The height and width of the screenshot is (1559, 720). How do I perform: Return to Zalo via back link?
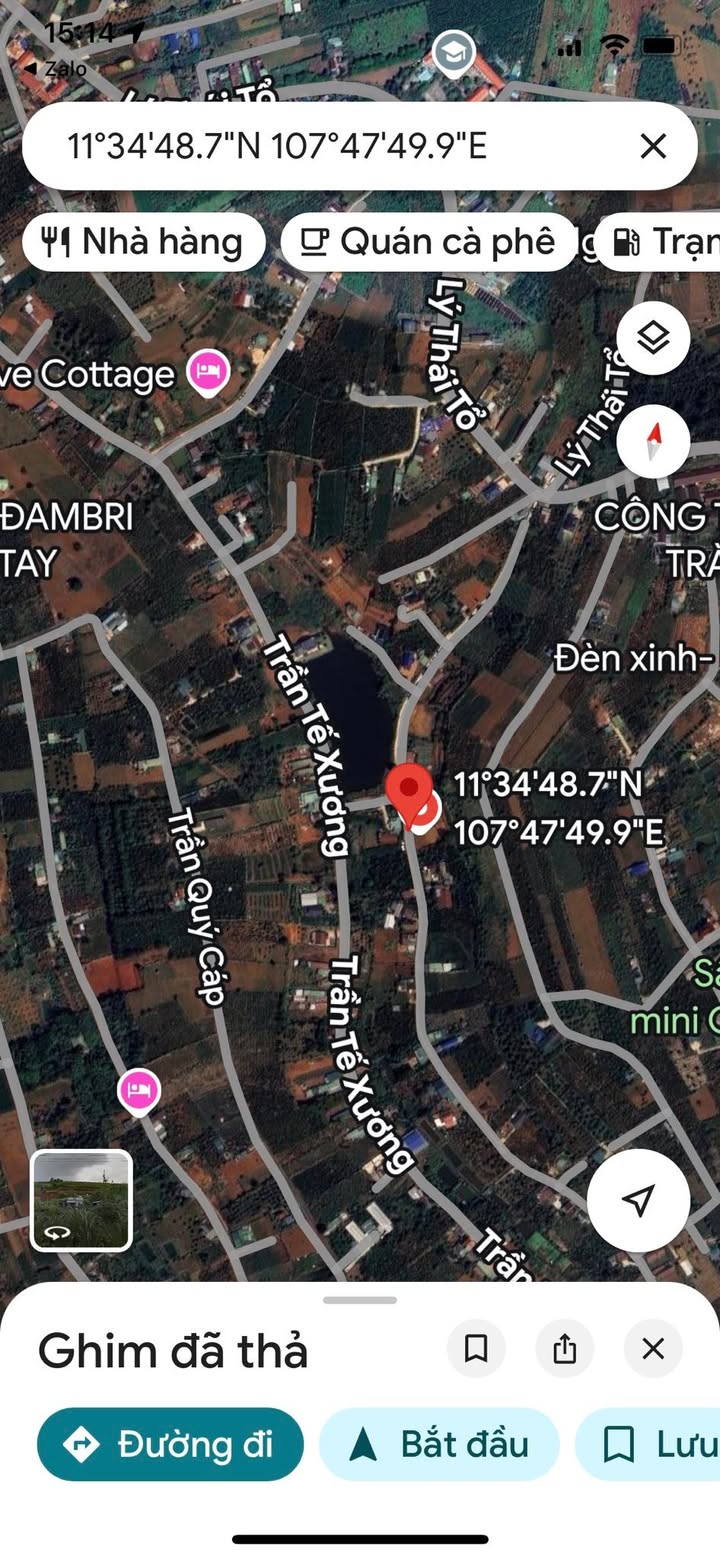tap(55, 69)
